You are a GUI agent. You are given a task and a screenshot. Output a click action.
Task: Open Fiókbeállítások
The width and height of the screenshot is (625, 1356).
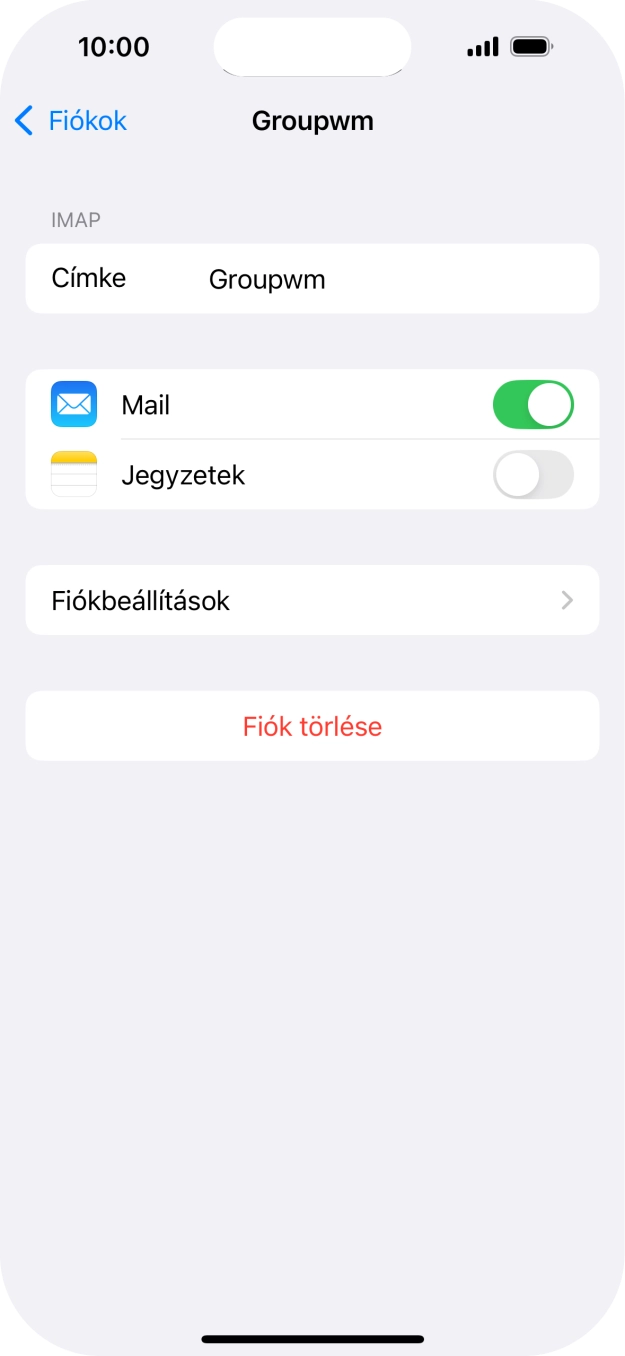pos(312,600)
